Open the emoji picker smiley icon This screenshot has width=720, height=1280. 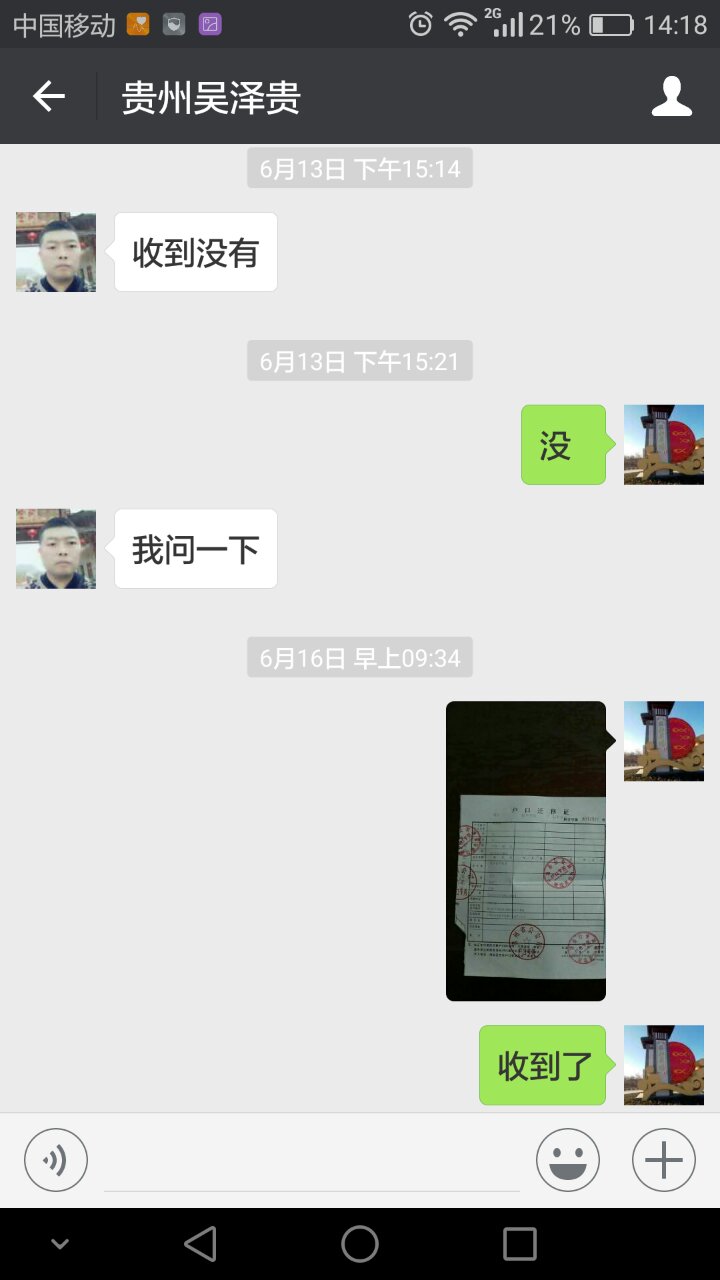[567, 1159]
